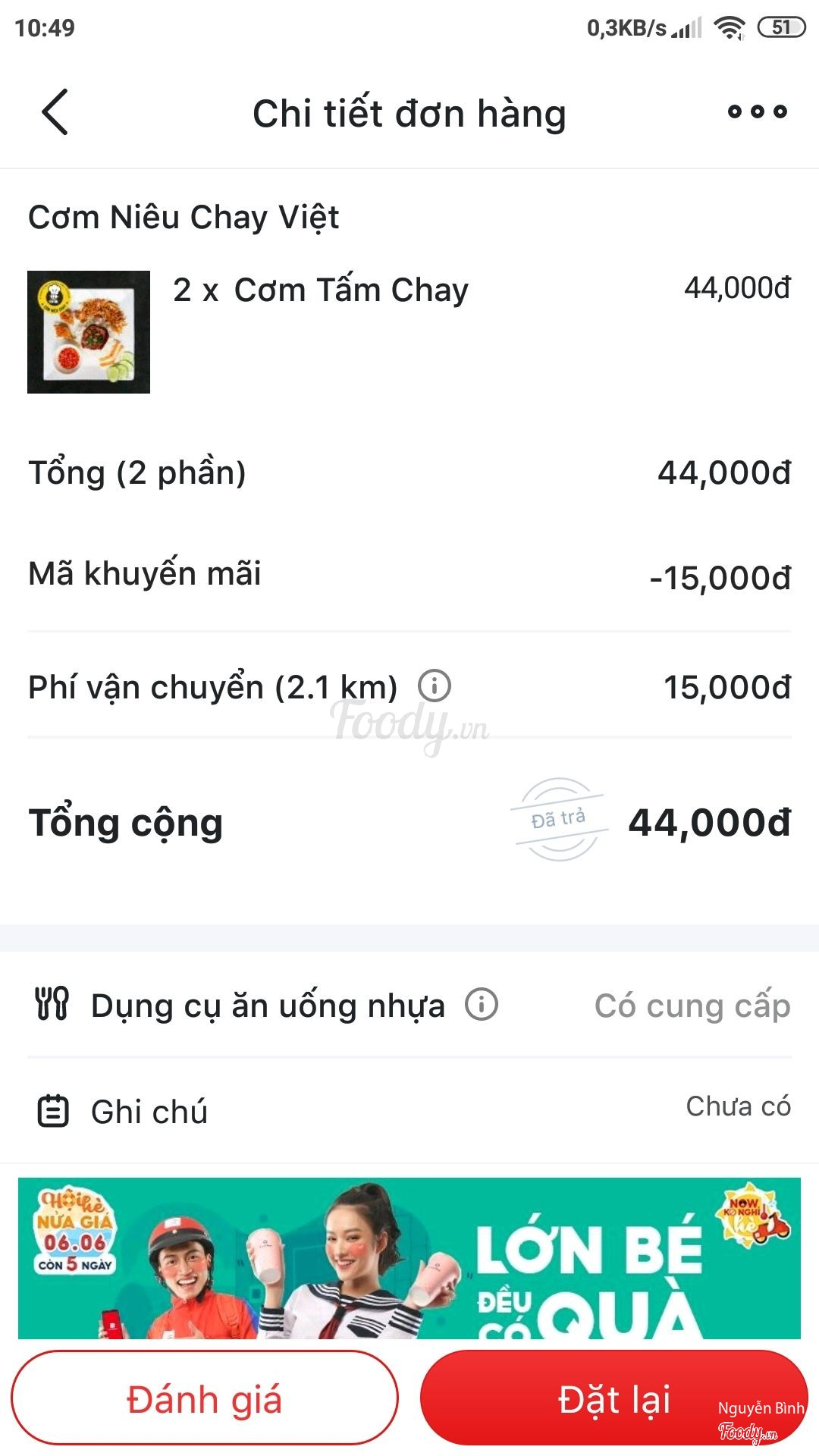Show info about Phí vận chuyển fee

click(x=435, y=686)
